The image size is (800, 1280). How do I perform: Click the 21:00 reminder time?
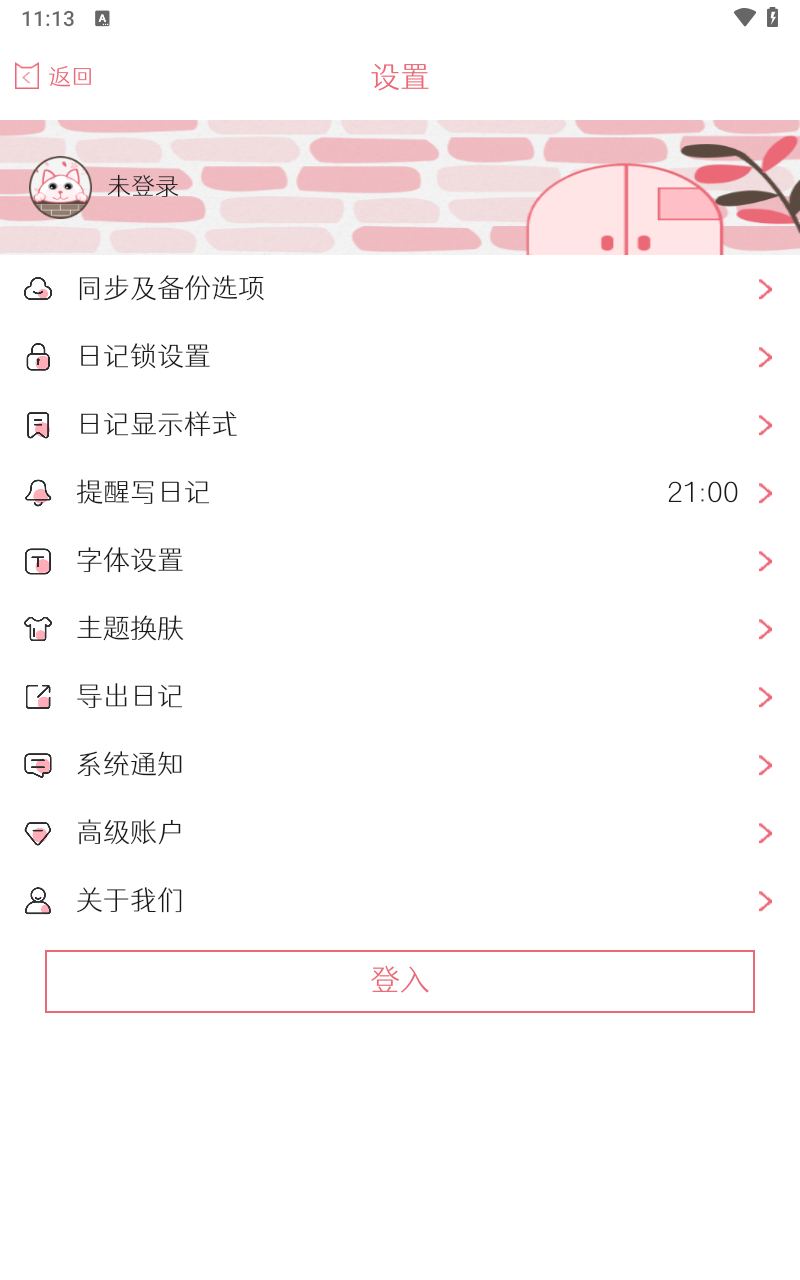(x=702, y=493)
